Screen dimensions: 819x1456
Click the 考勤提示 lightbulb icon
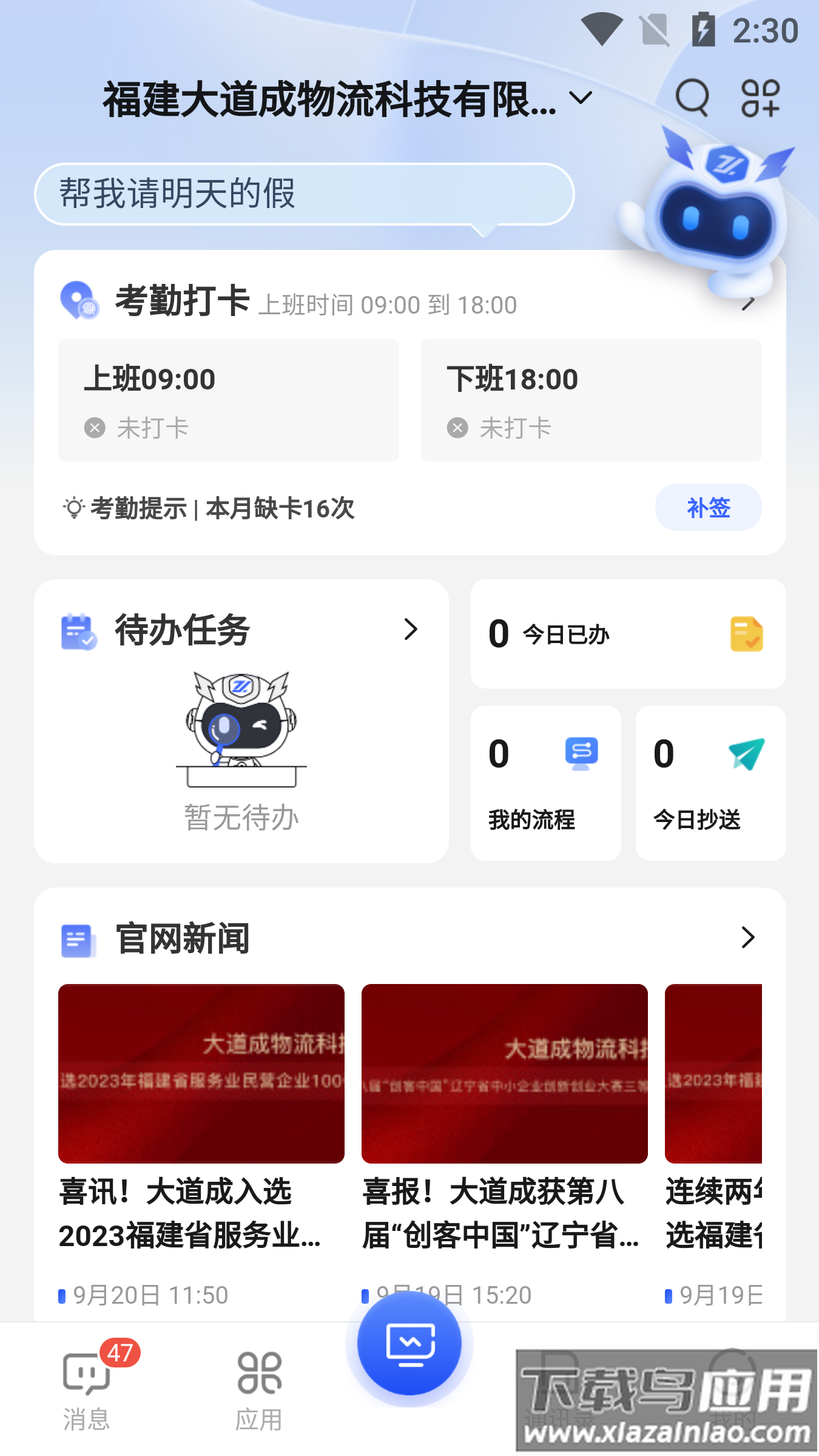[x=72, y=508]
